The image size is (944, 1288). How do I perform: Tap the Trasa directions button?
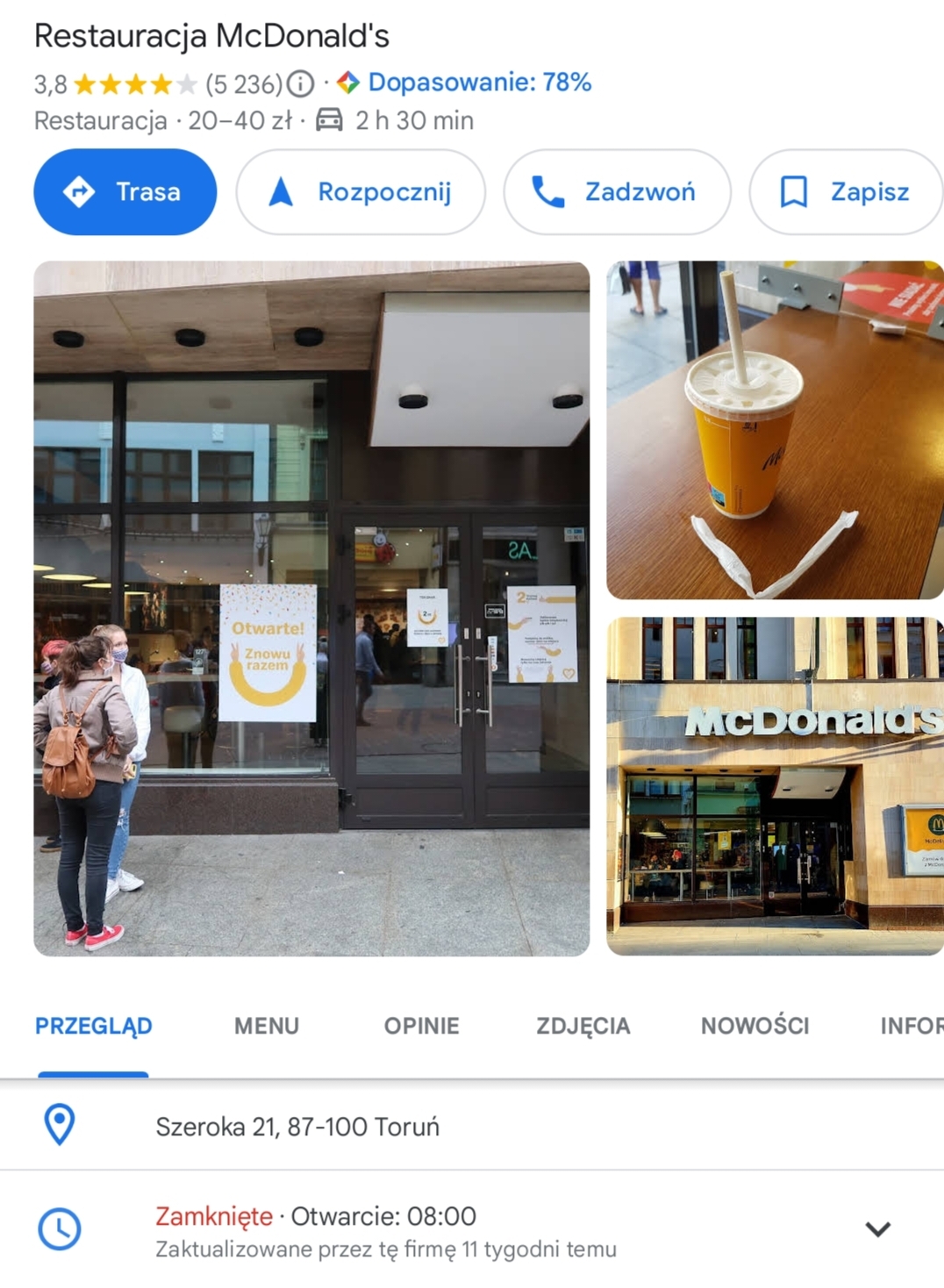coord(125,191)
